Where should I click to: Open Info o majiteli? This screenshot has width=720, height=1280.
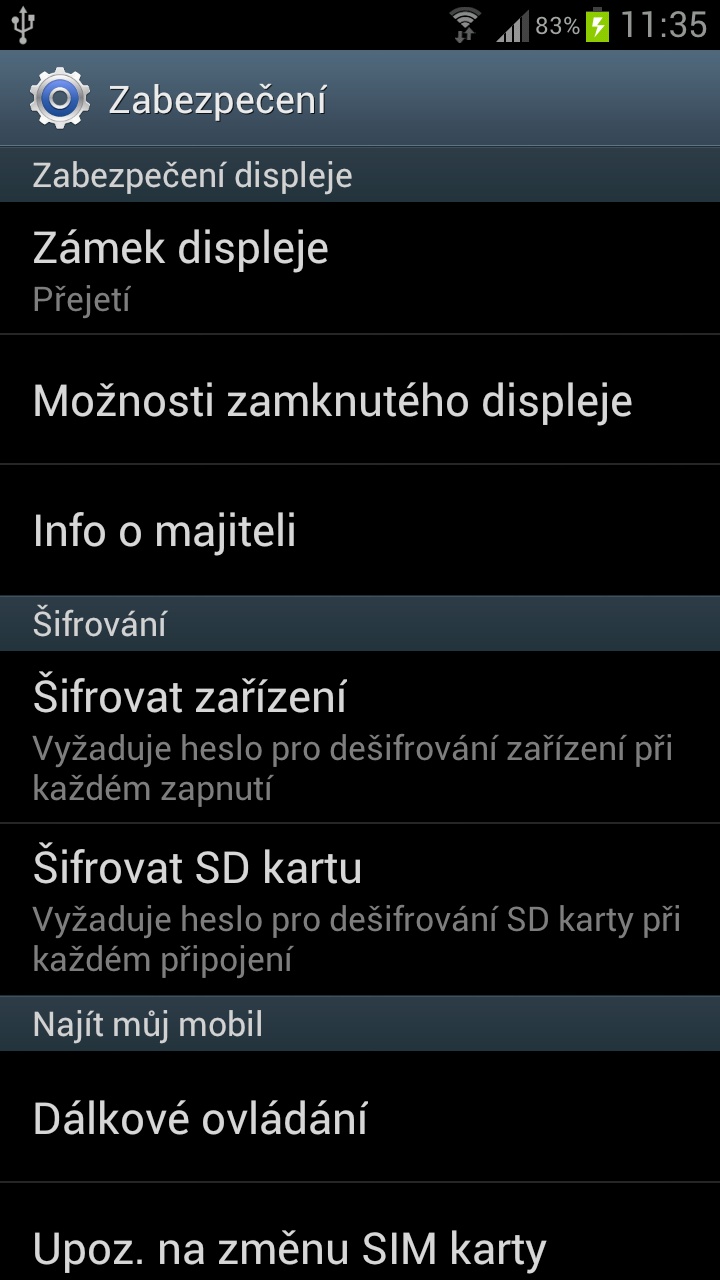tap(360, 530)
